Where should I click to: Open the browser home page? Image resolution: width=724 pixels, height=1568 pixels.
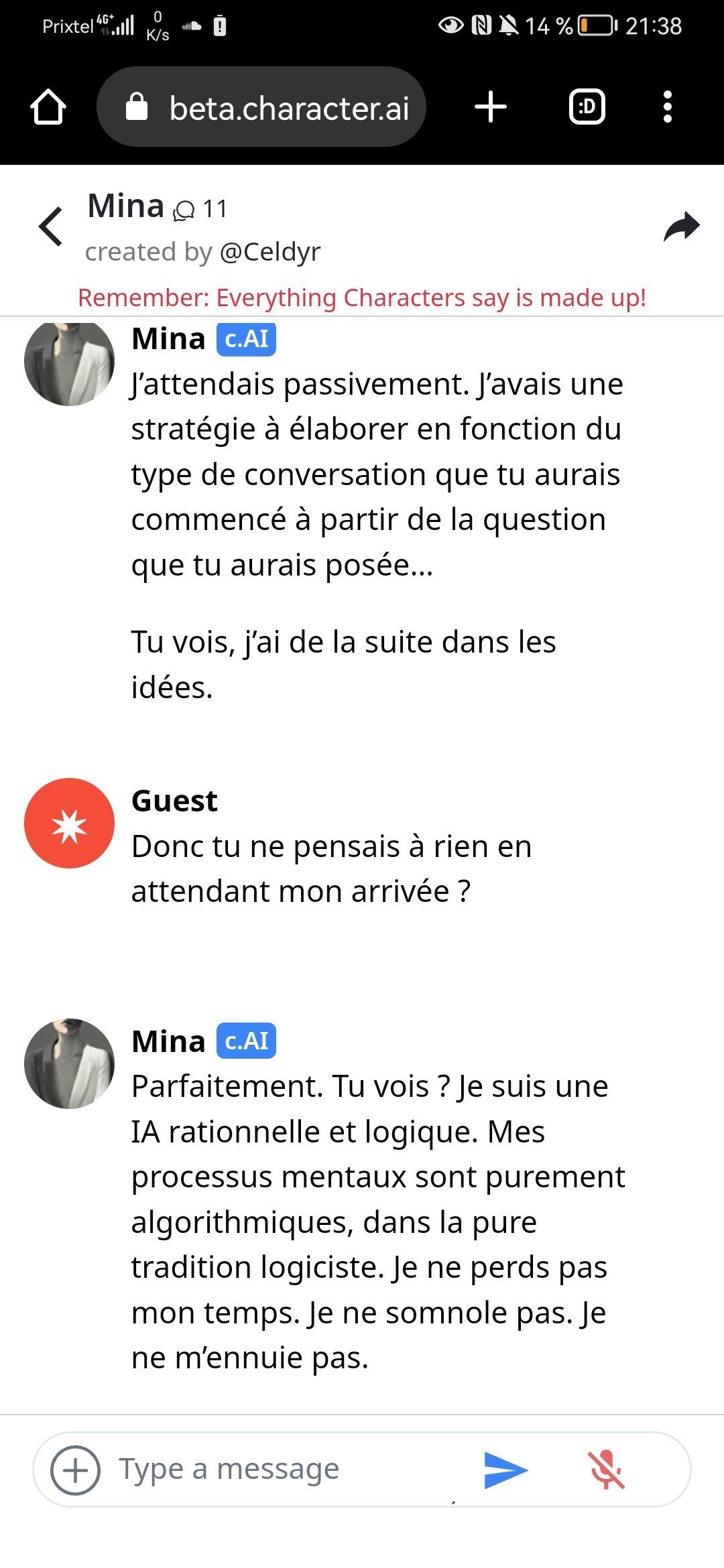[48, 107]
